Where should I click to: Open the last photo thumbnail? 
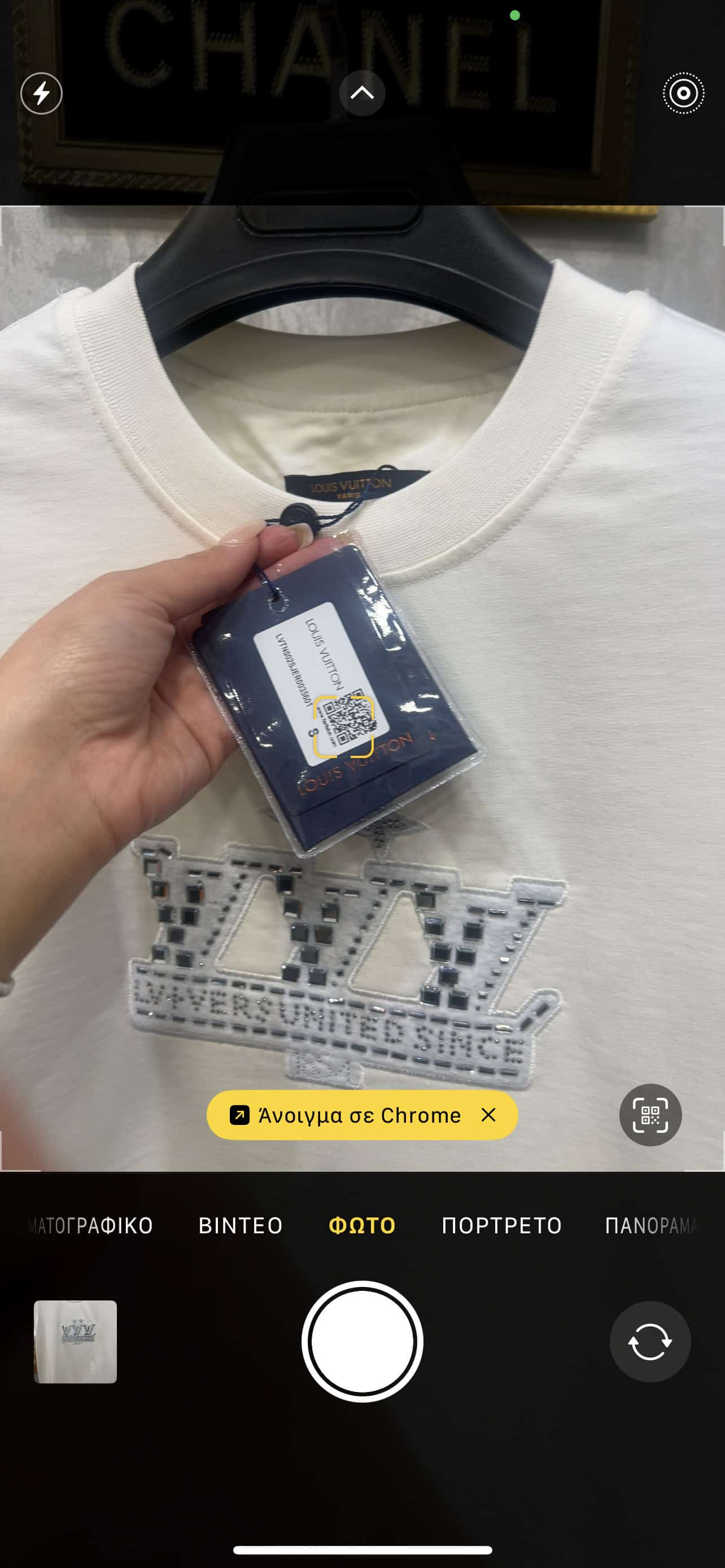pos(76,1342)
